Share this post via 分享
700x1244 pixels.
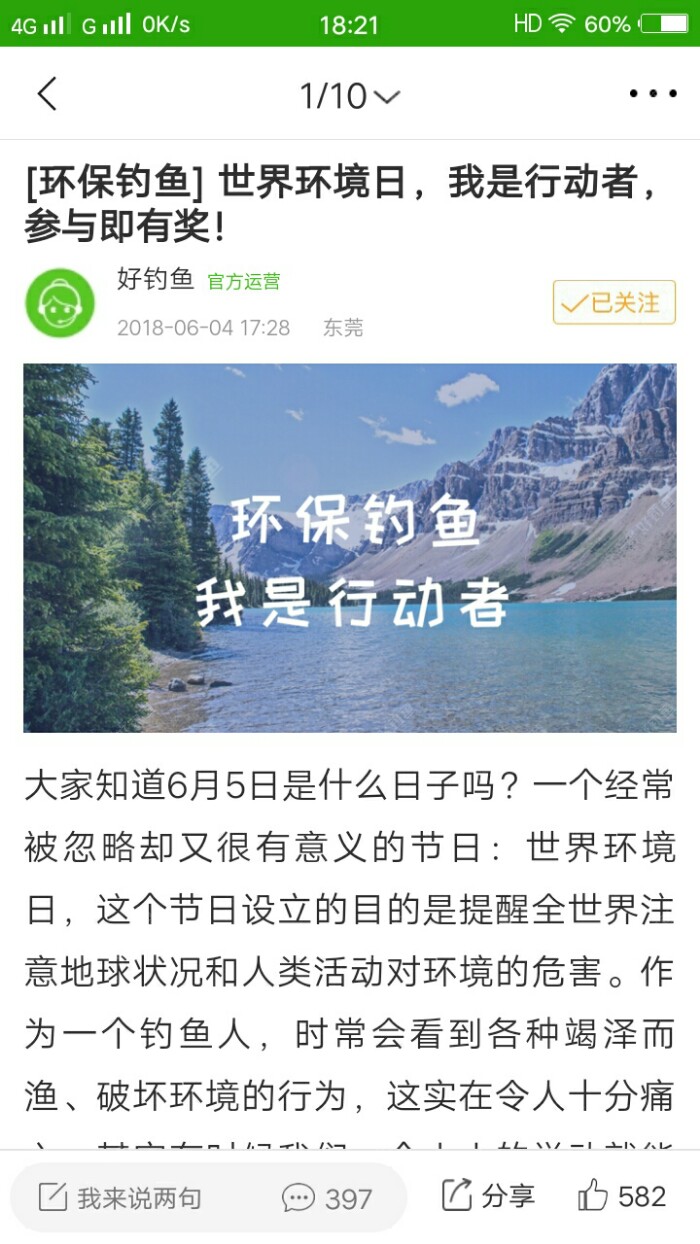pyautogui.click(x=488, y=1196)
